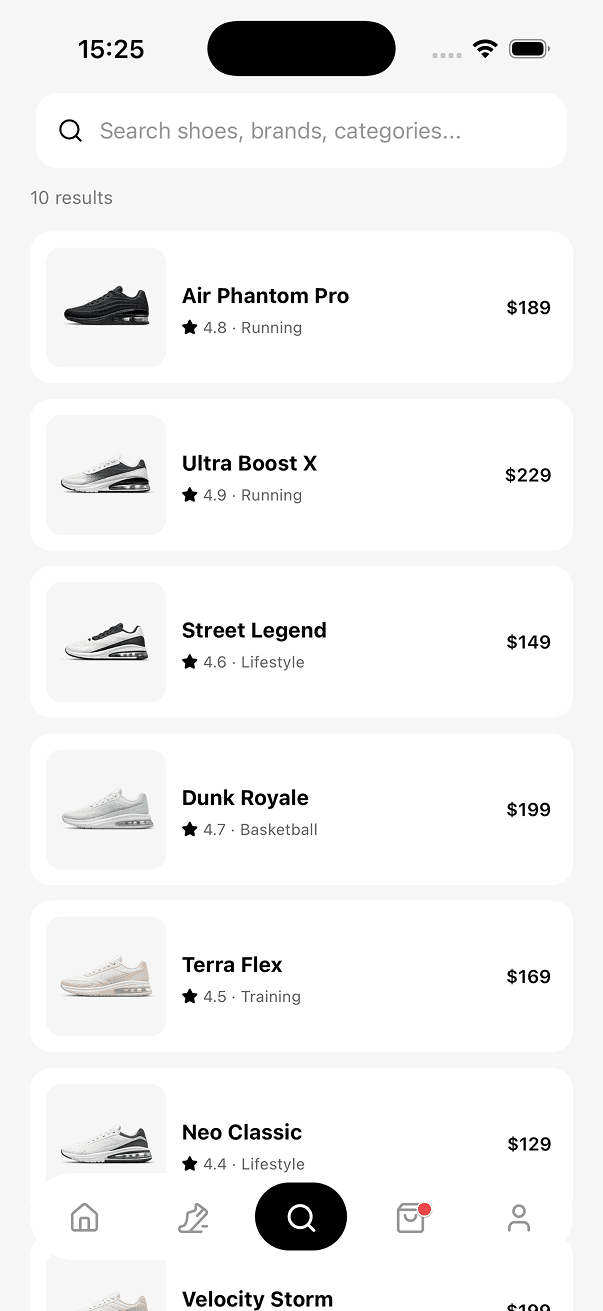Image resolution: width=603 pixels, height=1311 pixels.
Task: Switch to the profile tab
Action: coord(518,1217)
